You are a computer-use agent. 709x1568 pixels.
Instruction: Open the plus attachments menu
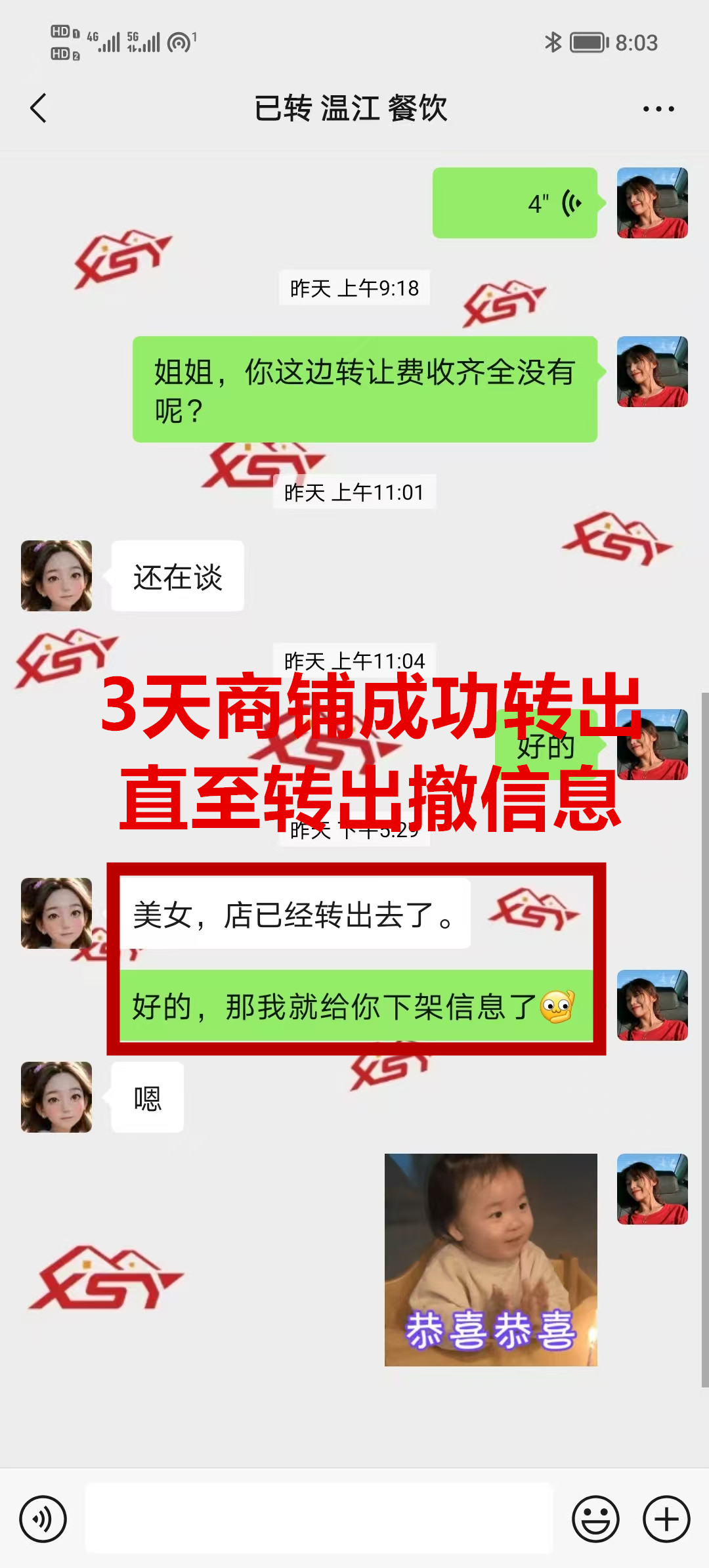point(666,1519)
